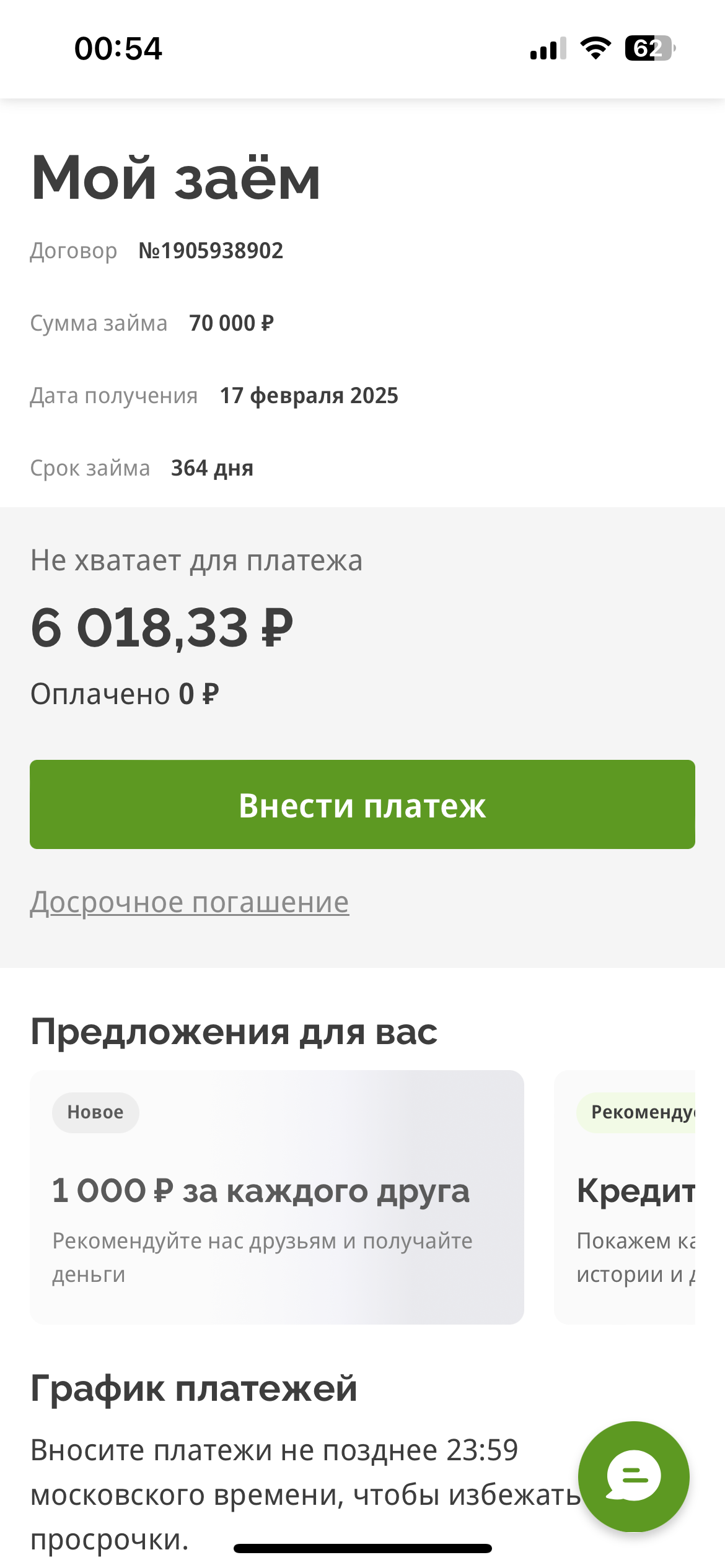
Task: Select the Рекомендуем badge on the credit card offer
Action: point(644,1114)
